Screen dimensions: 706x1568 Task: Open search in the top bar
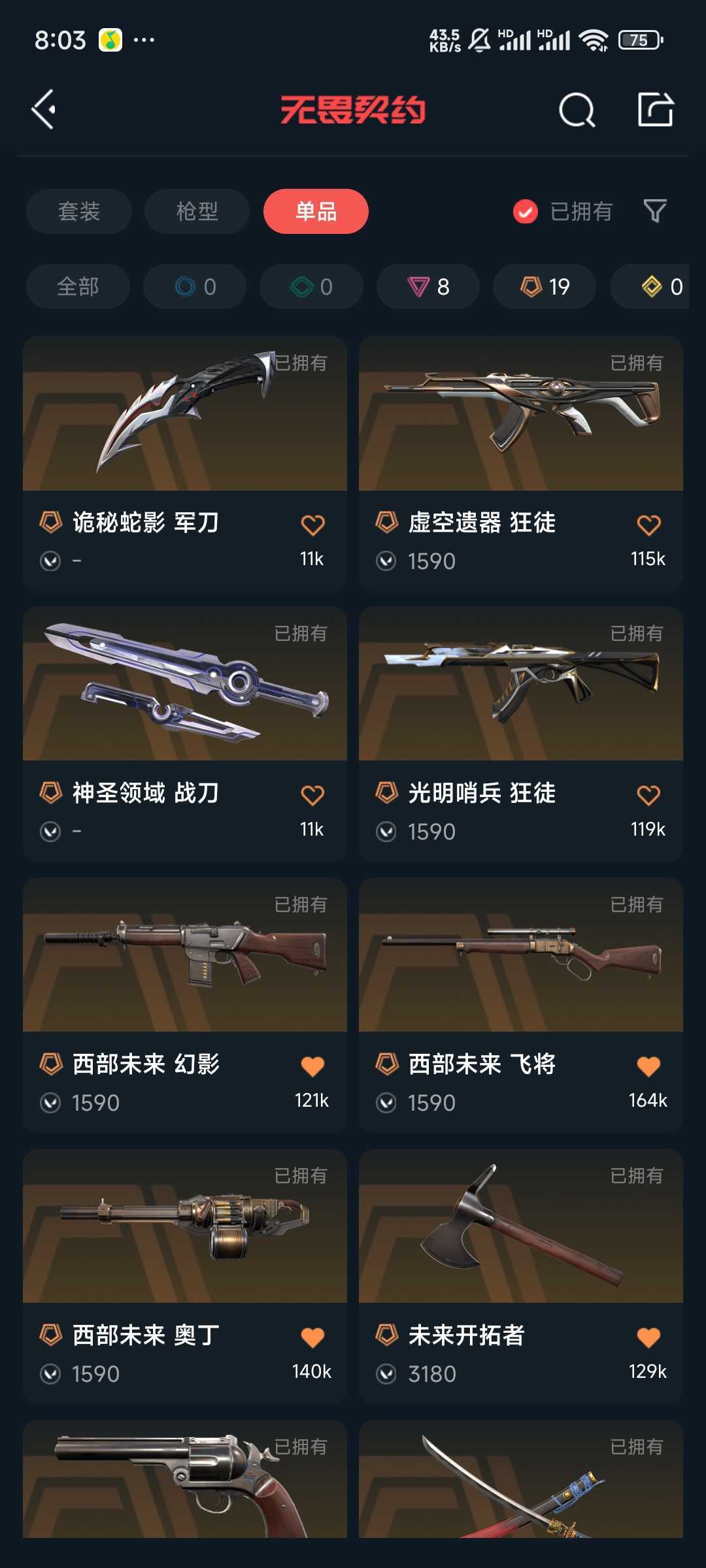(577, 110)
